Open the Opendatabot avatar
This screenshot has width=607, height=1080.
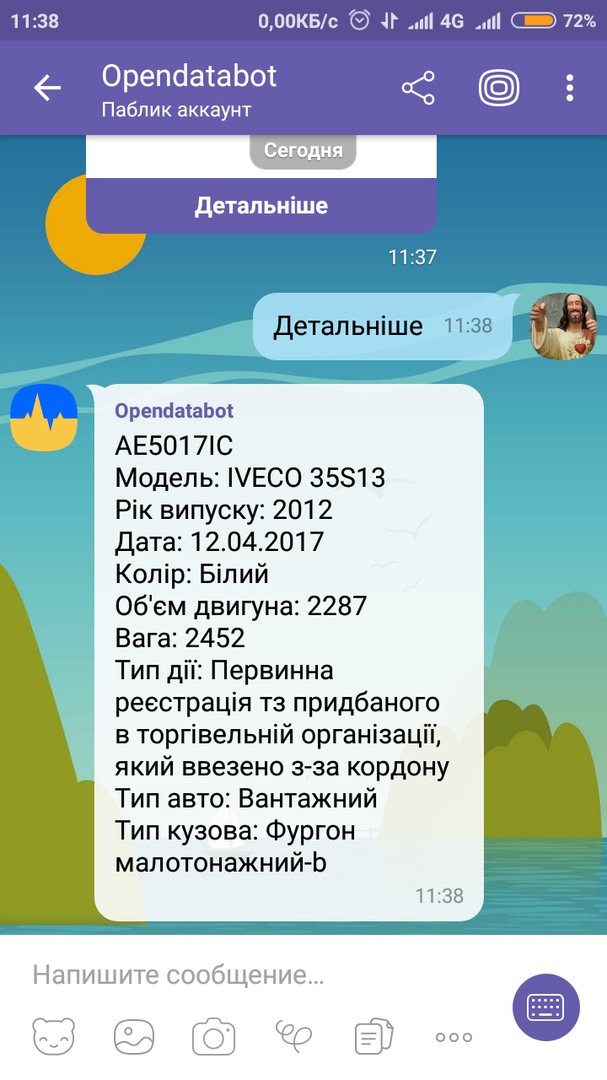[x=44, y=417]
